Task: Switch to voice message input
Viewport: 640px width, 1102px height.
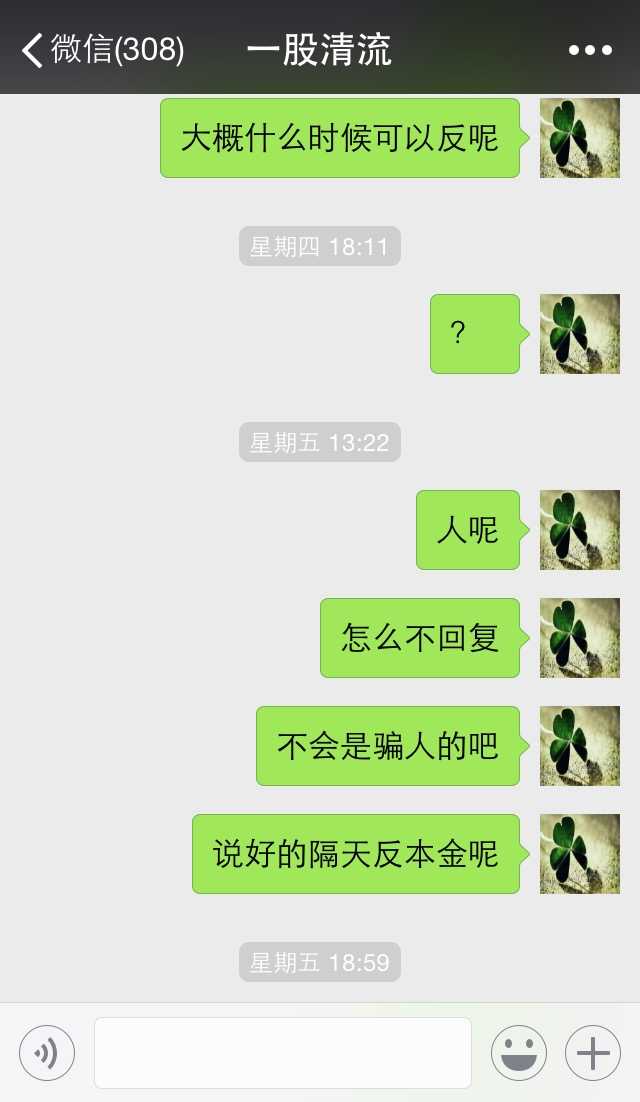Action: click(47, 1053)
